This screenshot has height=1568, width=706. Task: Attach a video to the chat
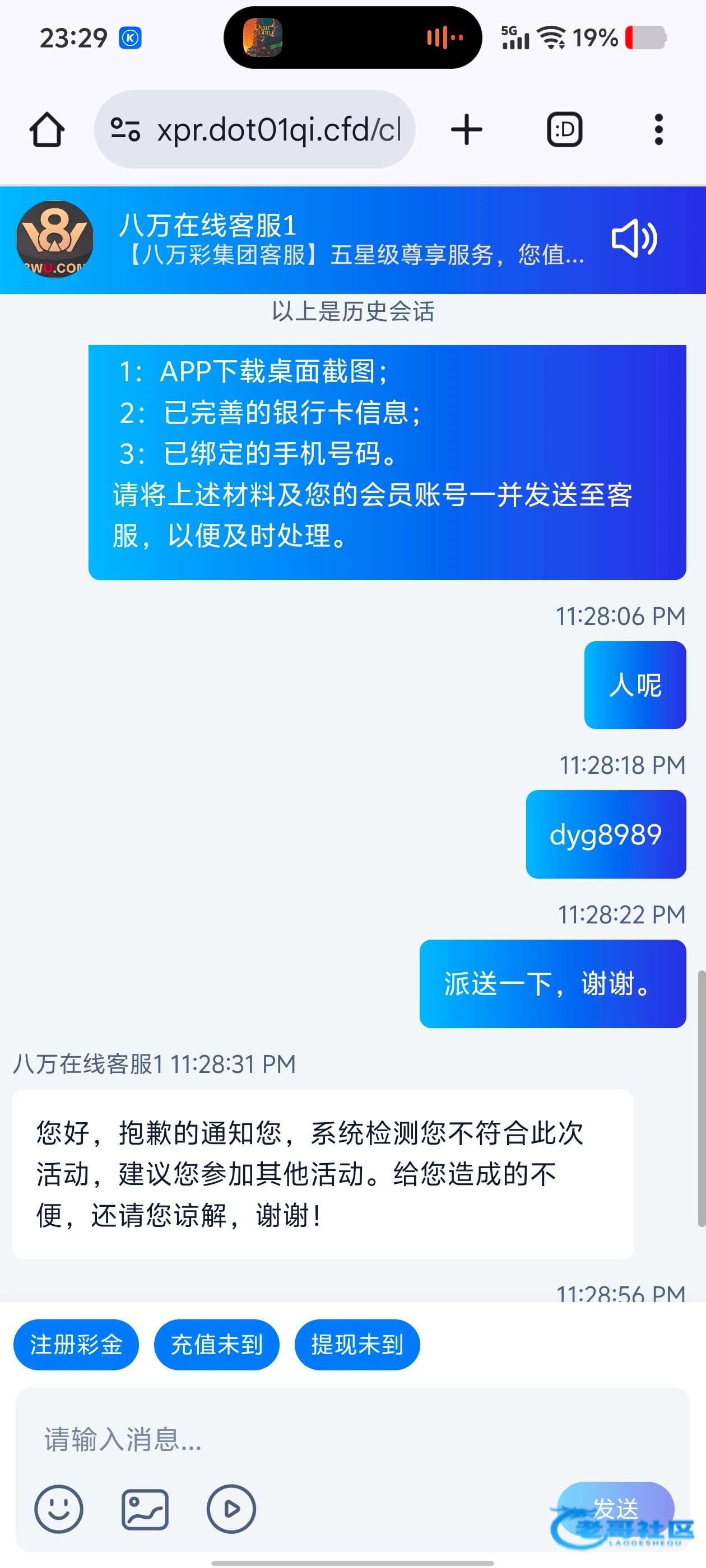tap(231, 1509)
